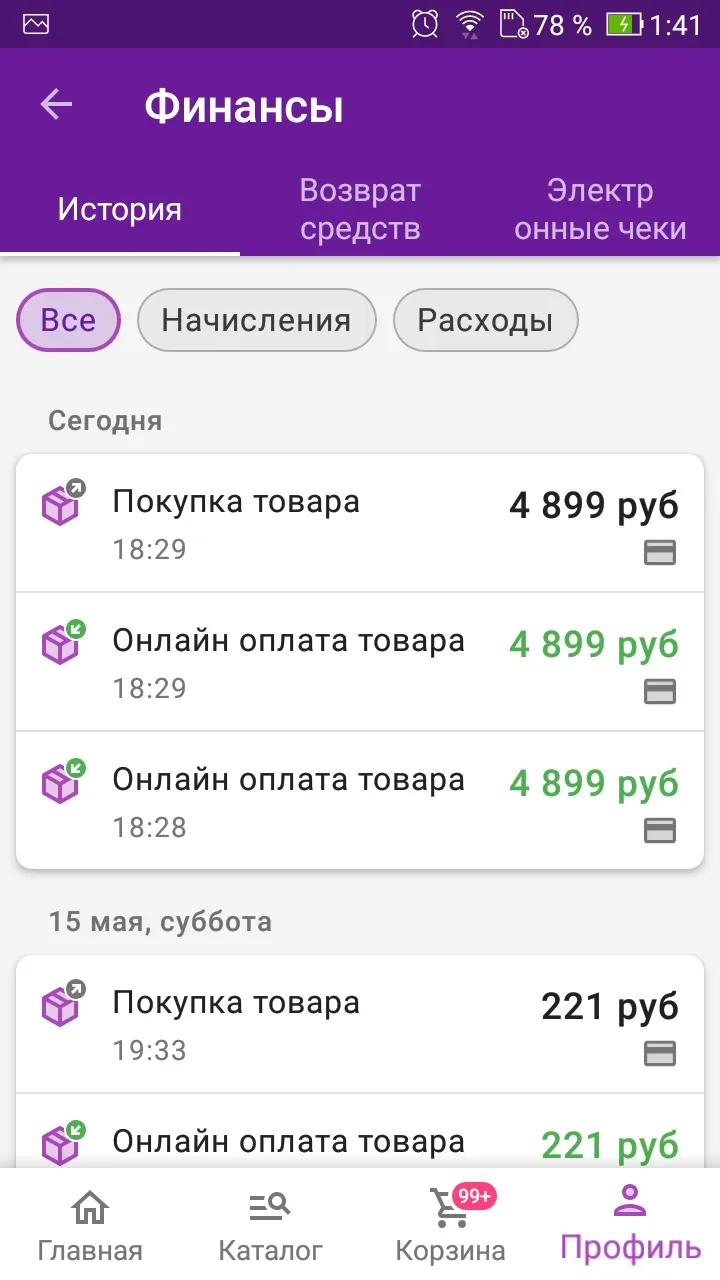
Task: Filter by Расходы chip
Action: [485, 320]
